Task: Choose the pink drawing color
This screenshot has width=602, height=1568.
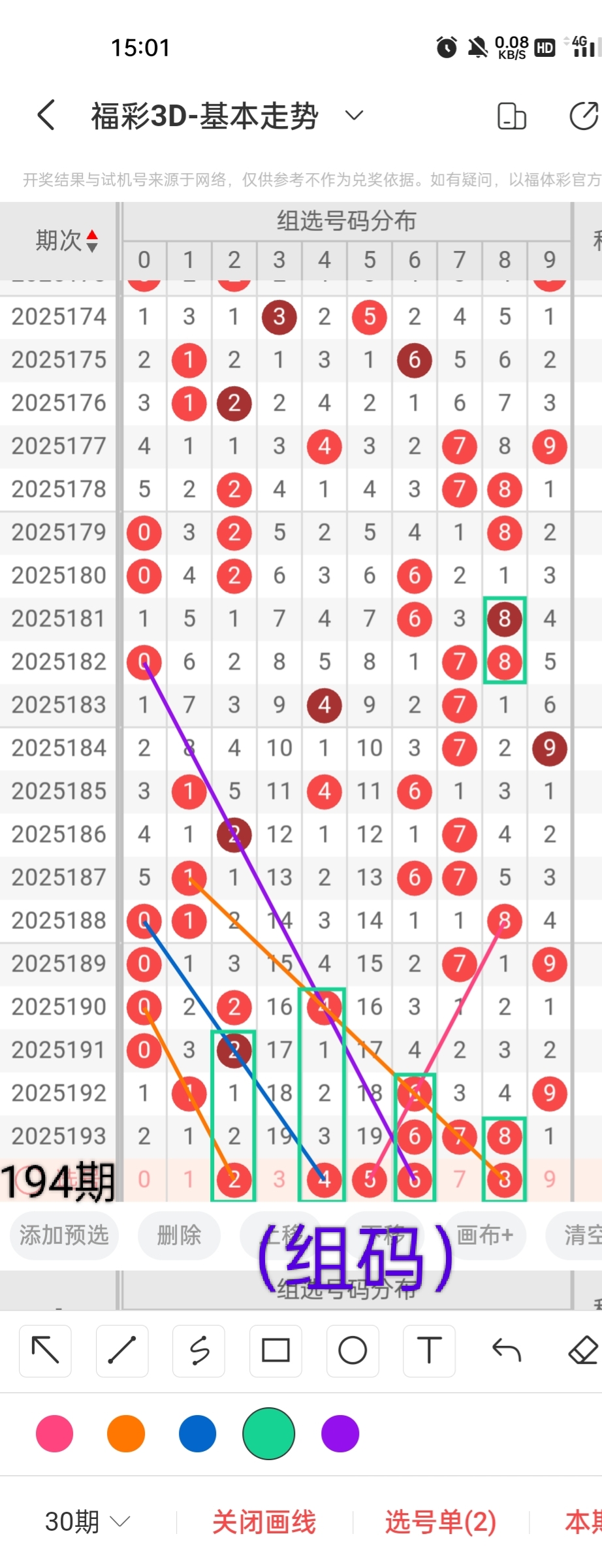Action: click(55, 1433)
